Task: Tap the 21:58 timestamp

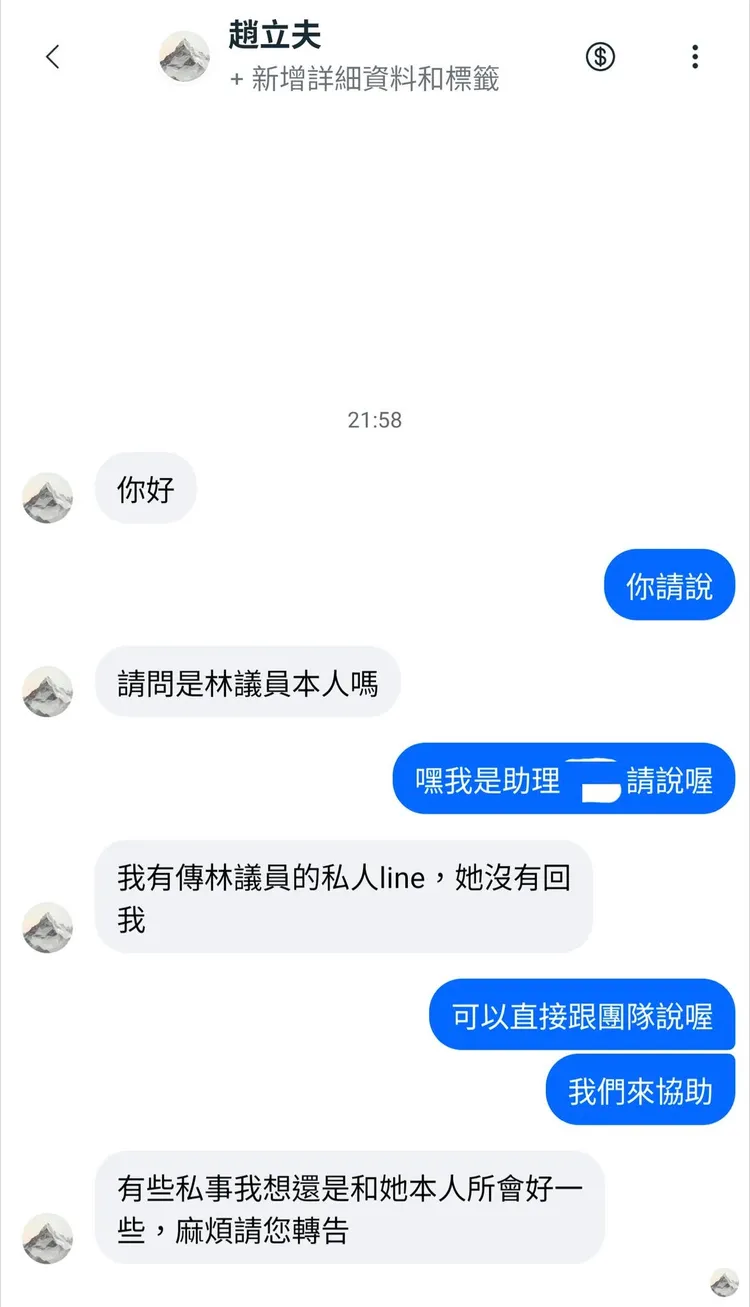Action: [x=374, y=420]
